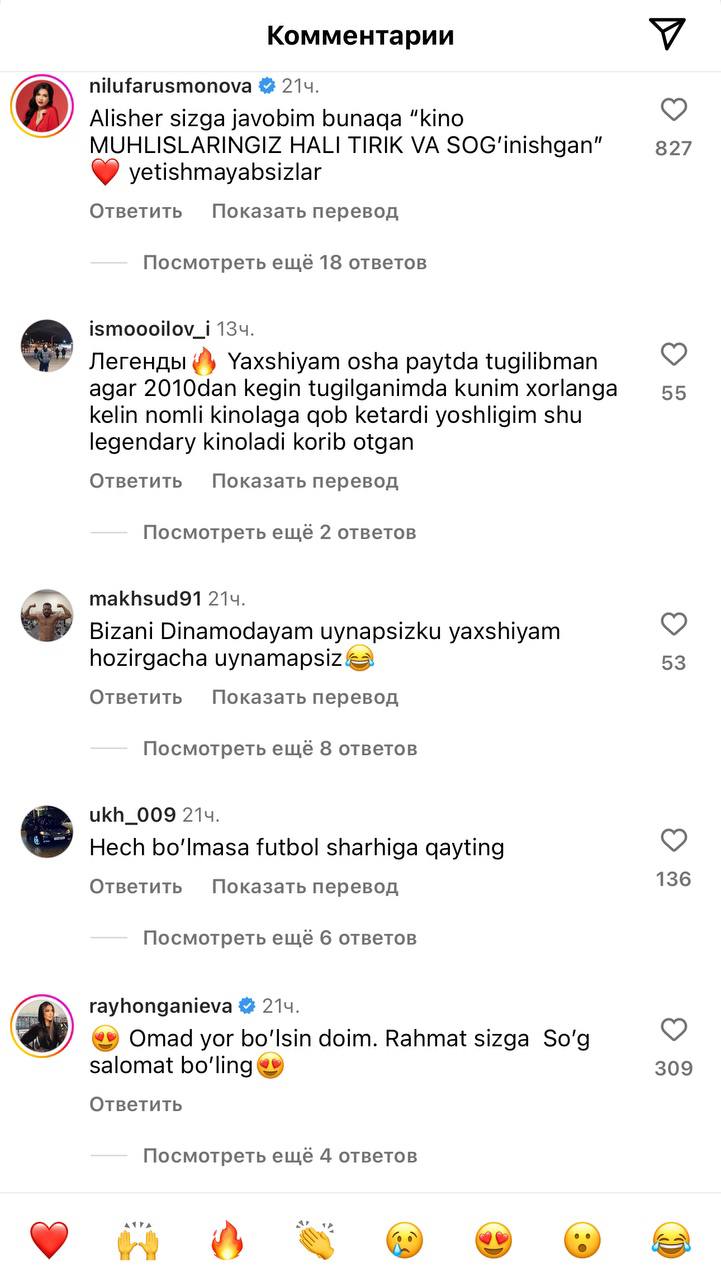
Task: Expand 18 more replies under nilufarusmonova
Action: tap(284, 263)
